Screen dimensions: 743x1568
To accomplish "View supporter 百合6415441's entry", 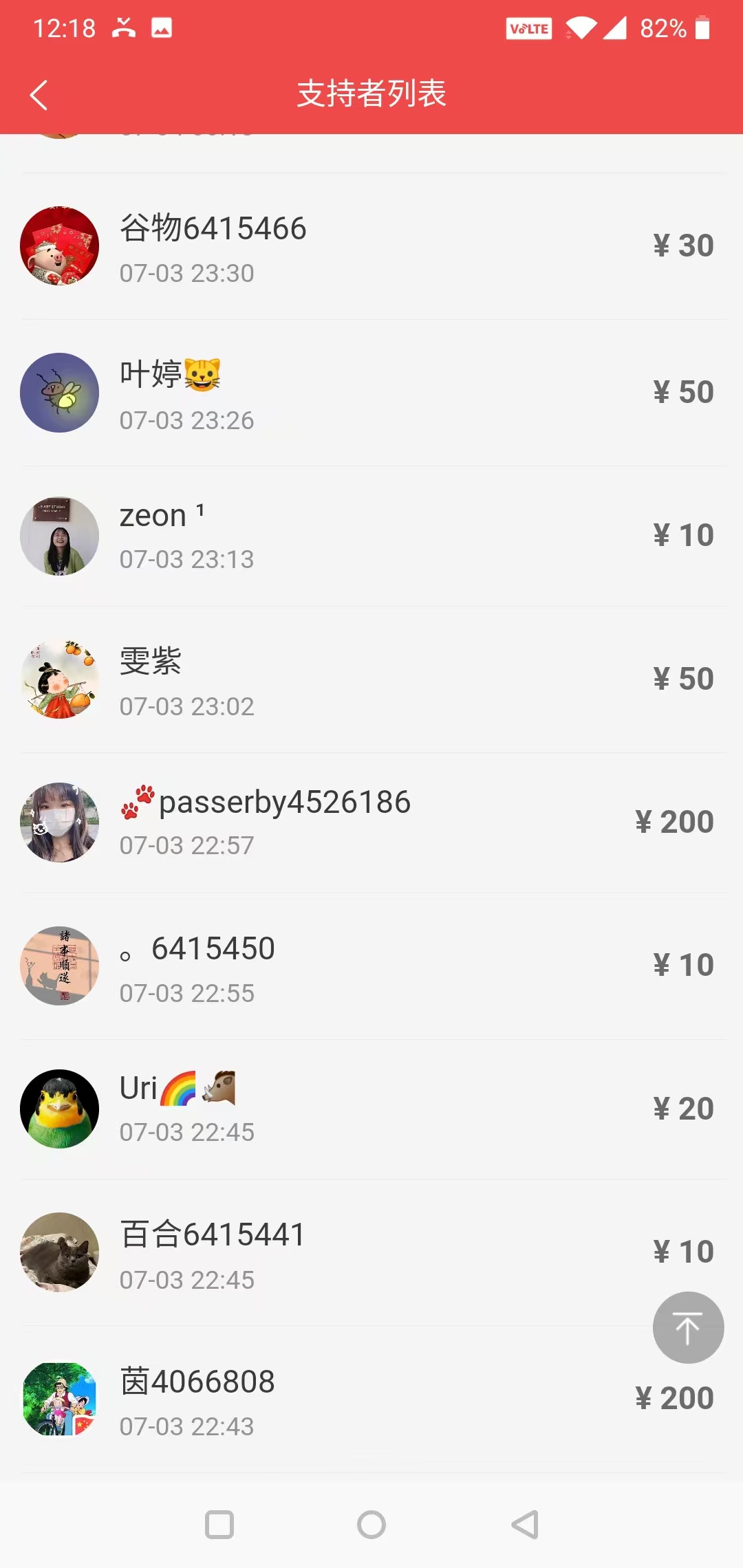I will pyautogui.click(x=371, y=1252).
